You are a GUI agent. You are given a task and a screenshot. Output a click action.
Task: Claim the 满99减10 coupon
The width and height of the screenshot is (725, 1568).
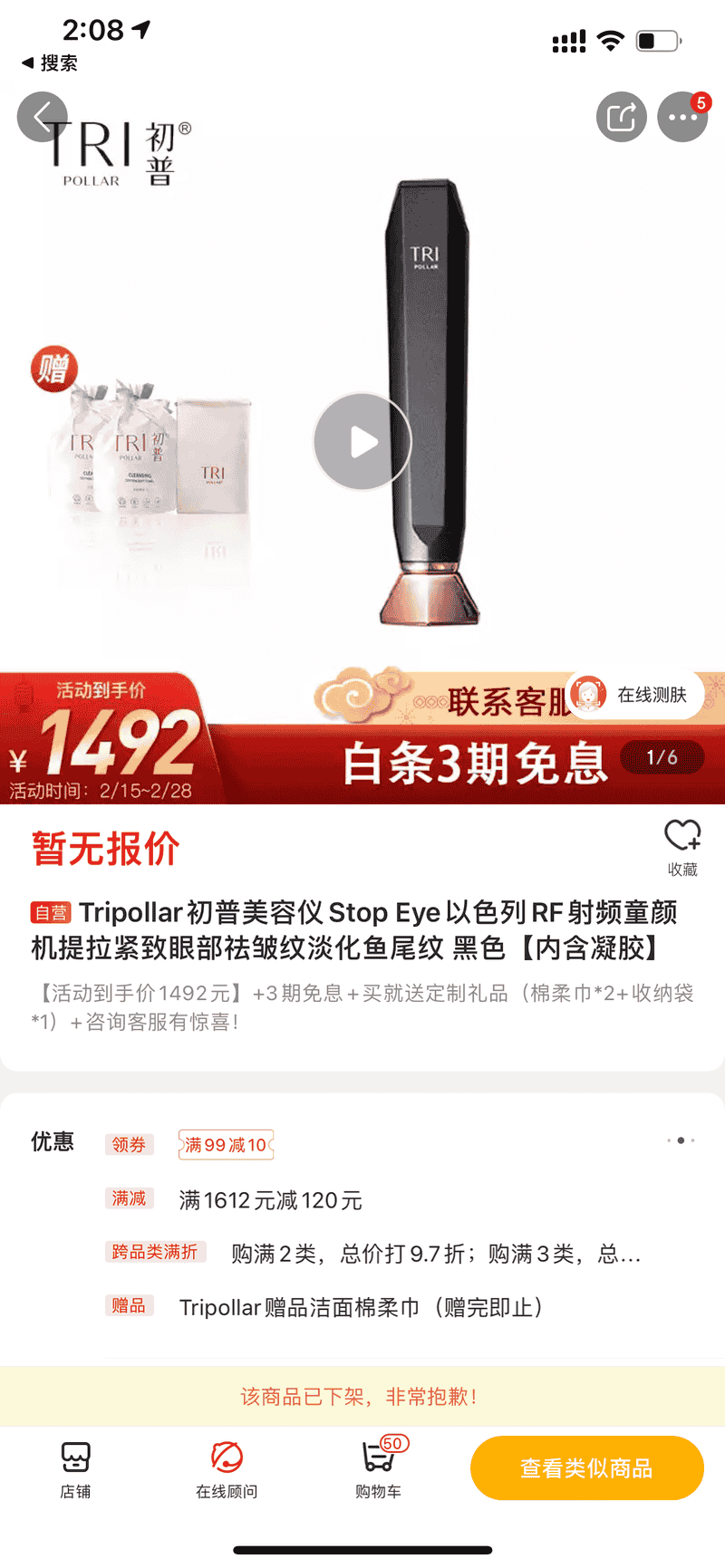pyautogui.click(x=226, y=1145)
